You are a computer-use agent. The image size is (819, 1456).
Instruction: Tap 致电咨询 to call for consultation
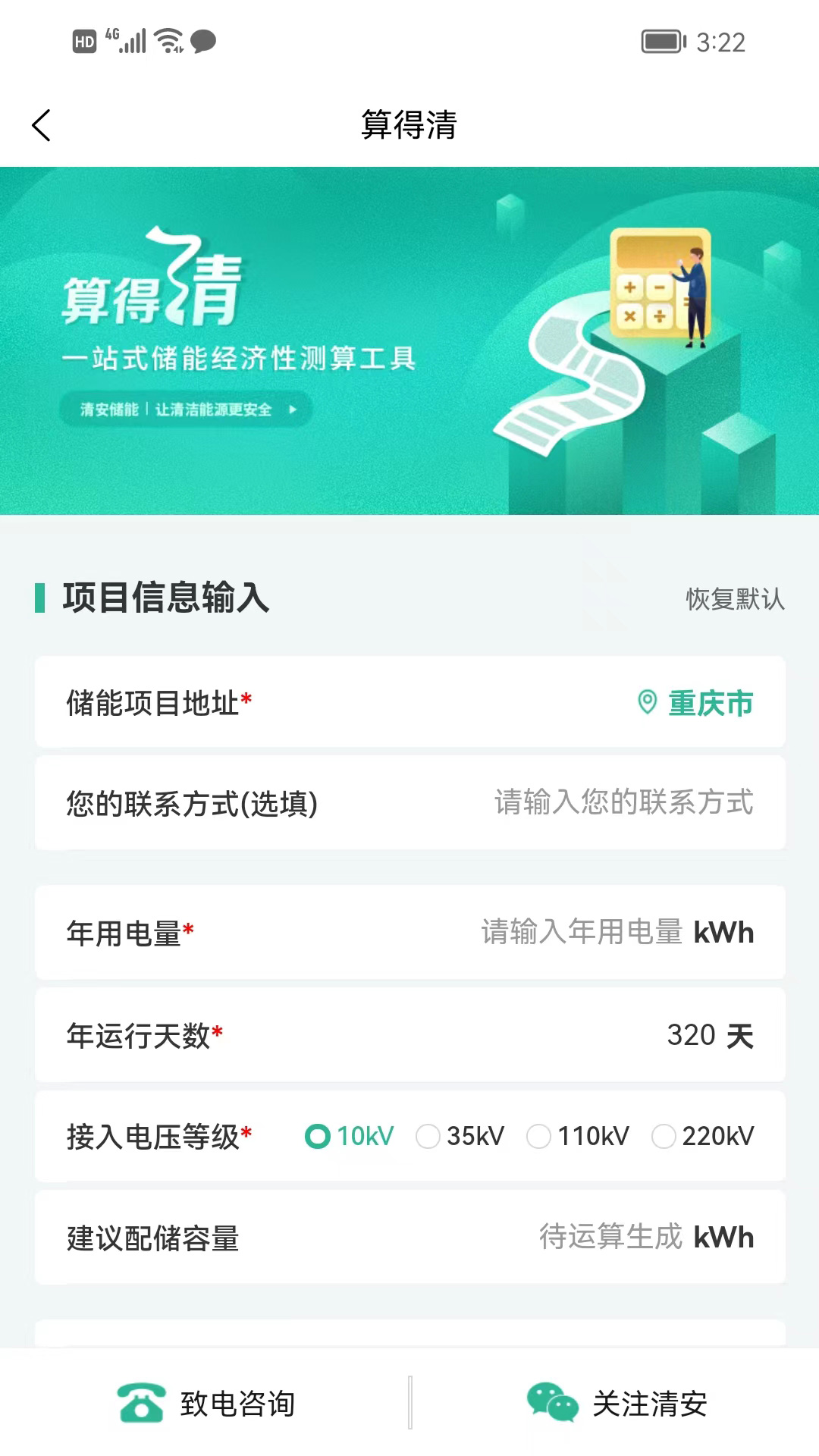237,1404
